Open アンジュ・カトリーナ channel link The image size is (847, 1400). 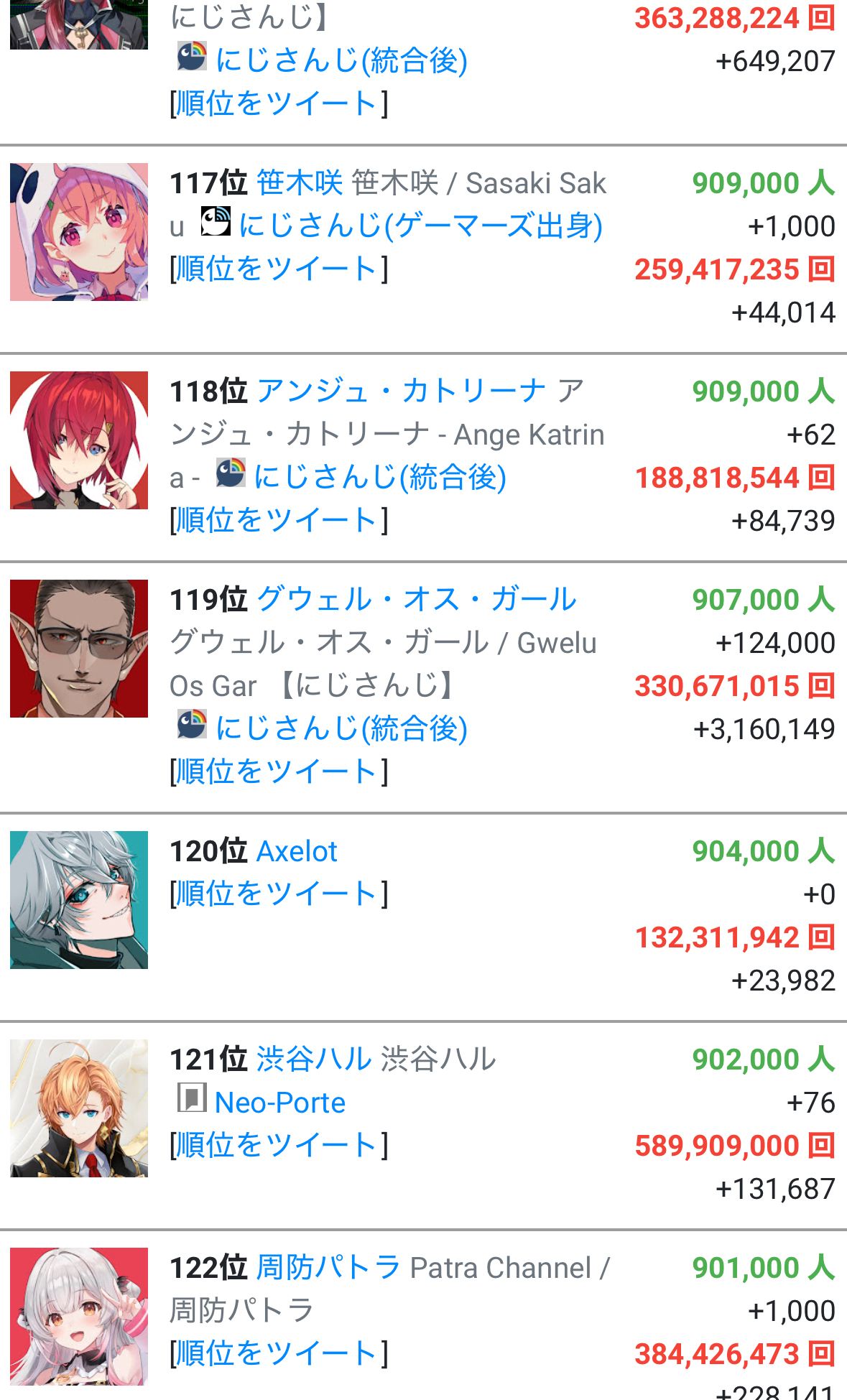[x=401, y=391]
